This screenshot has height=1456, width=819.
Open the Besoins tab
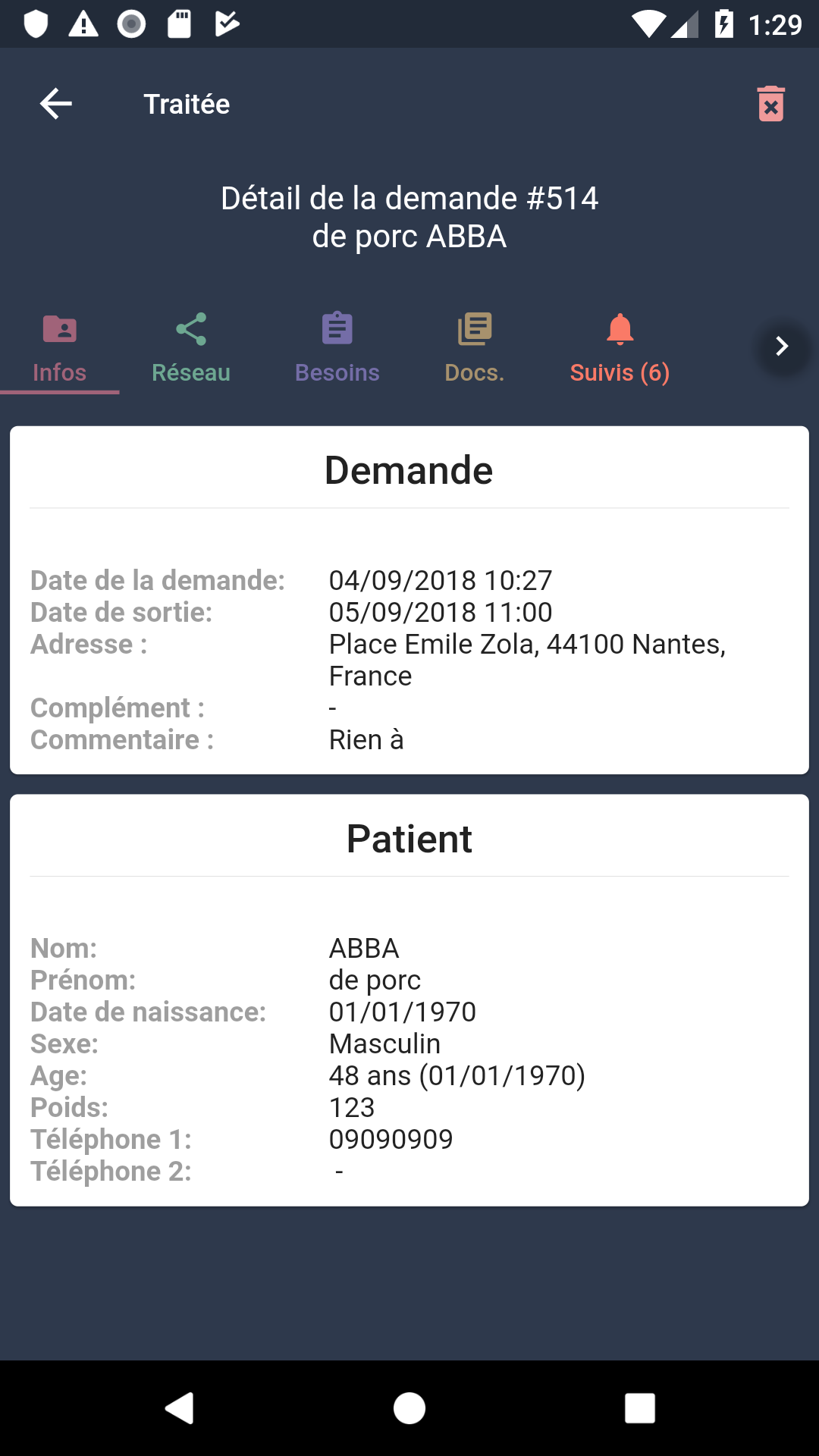tap(337, 350)
